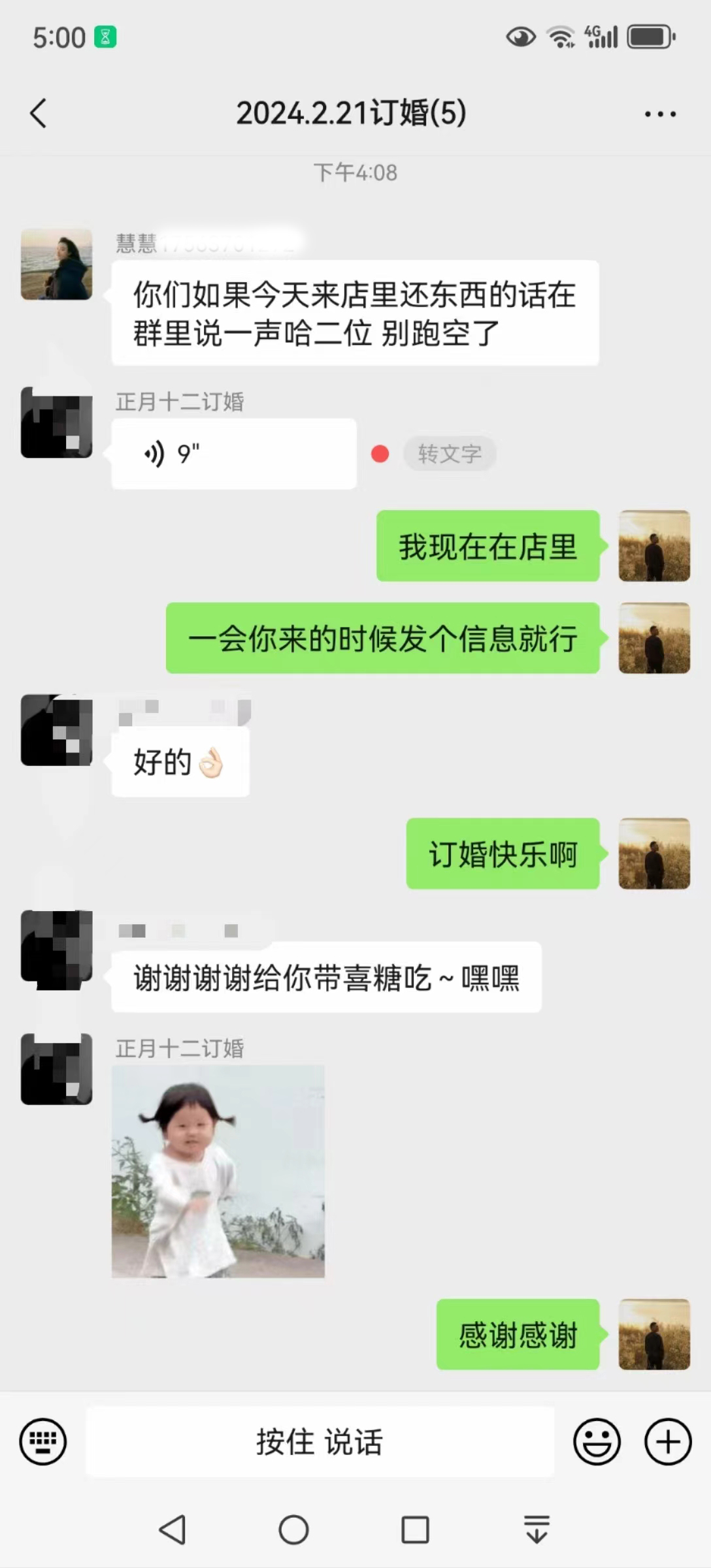The height and width of the screenshot is (1568, 711).
Task: Open the toddler sticker image
Action: pos(218,1171)
